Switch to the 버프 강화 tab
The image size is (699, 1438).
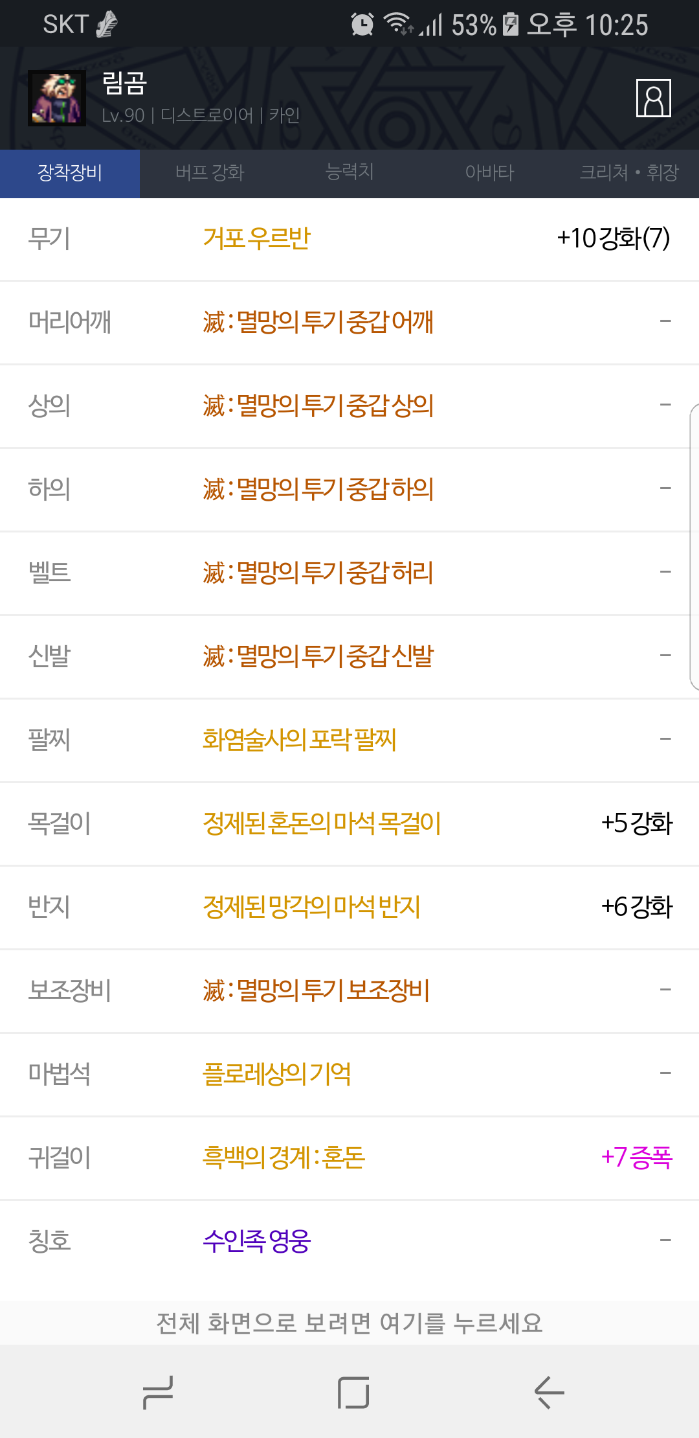(209, 173)
